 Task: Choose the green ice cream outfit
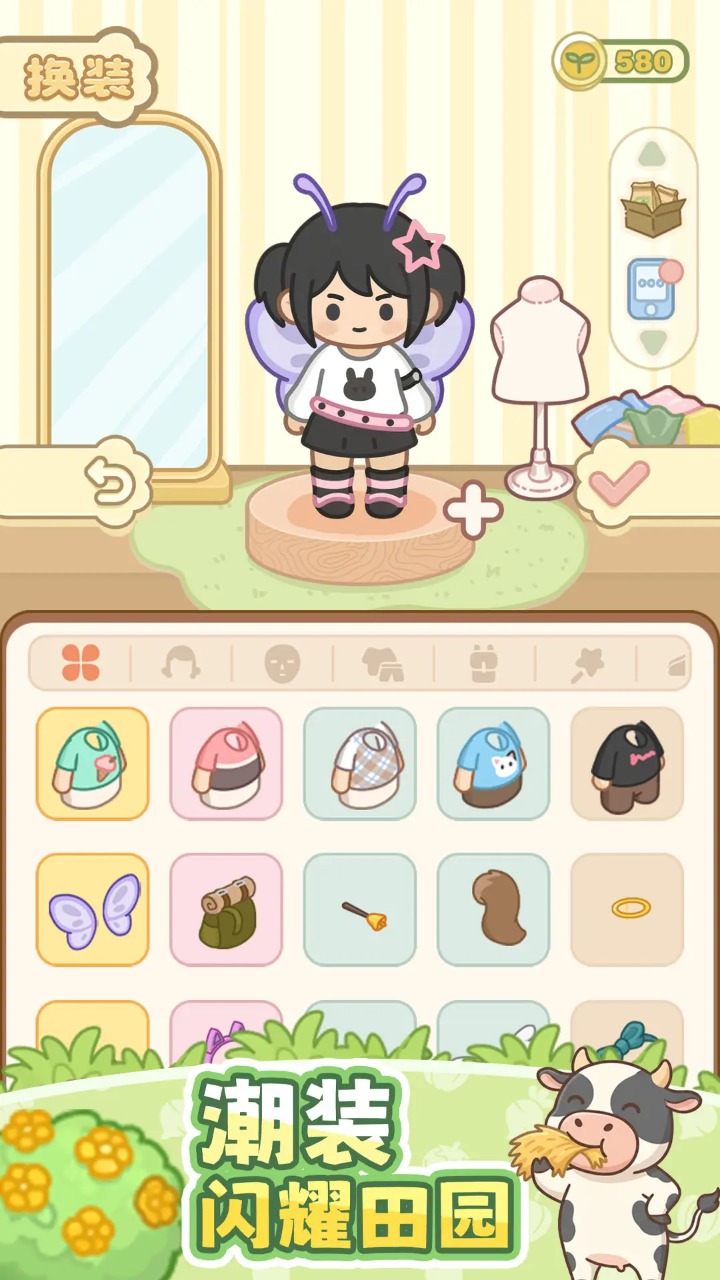point(92,764)
